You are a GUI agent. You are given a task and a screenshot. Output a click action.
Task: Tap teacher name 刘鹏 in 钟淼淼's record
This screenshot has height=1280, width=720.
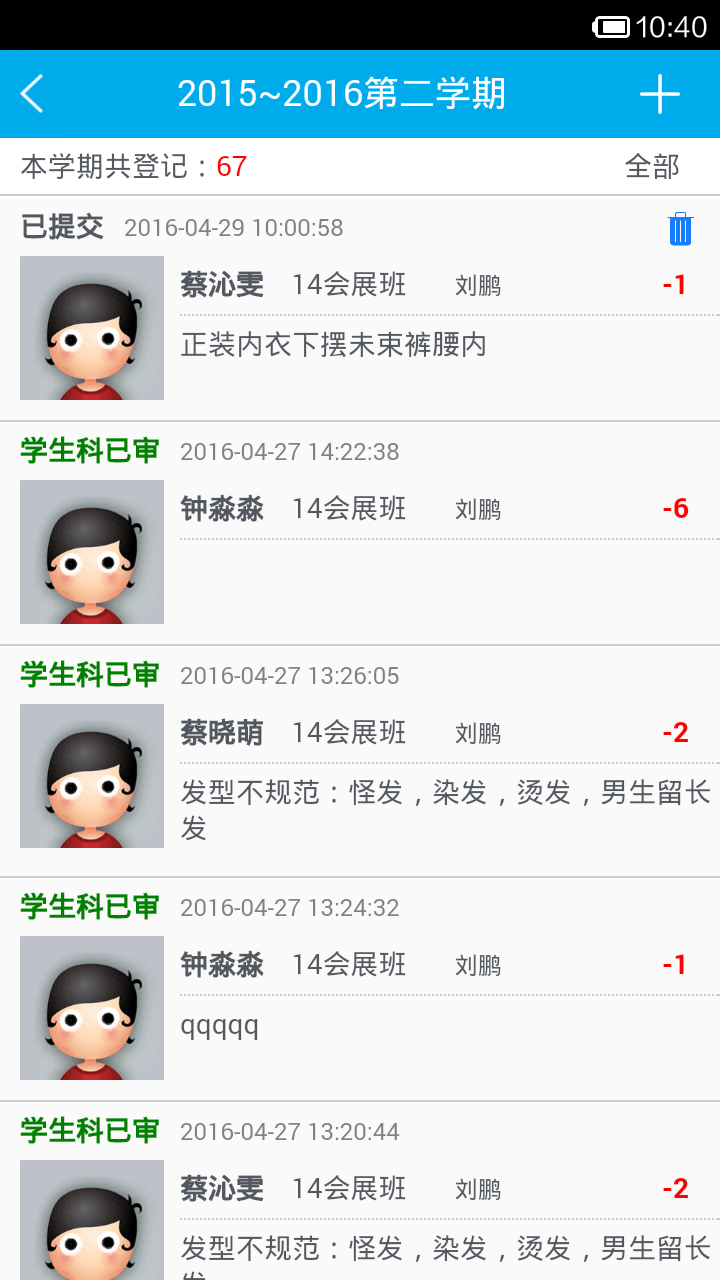[x=477, y=509]
